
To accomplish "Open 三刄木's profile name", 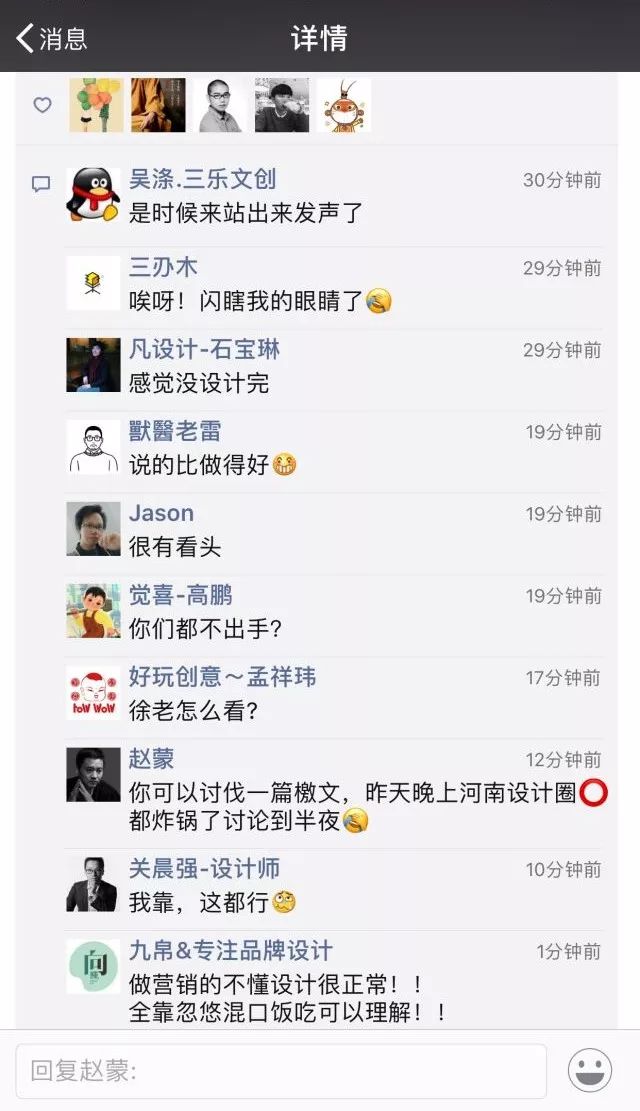I will [x=163, y=267].
